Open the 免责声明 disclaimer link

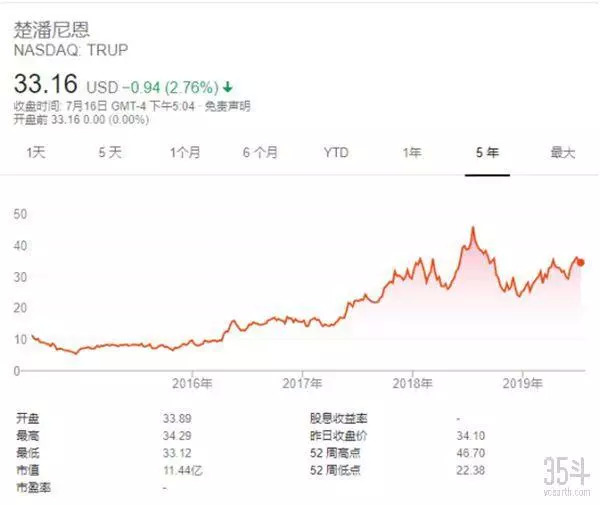(x=227, y=106)
